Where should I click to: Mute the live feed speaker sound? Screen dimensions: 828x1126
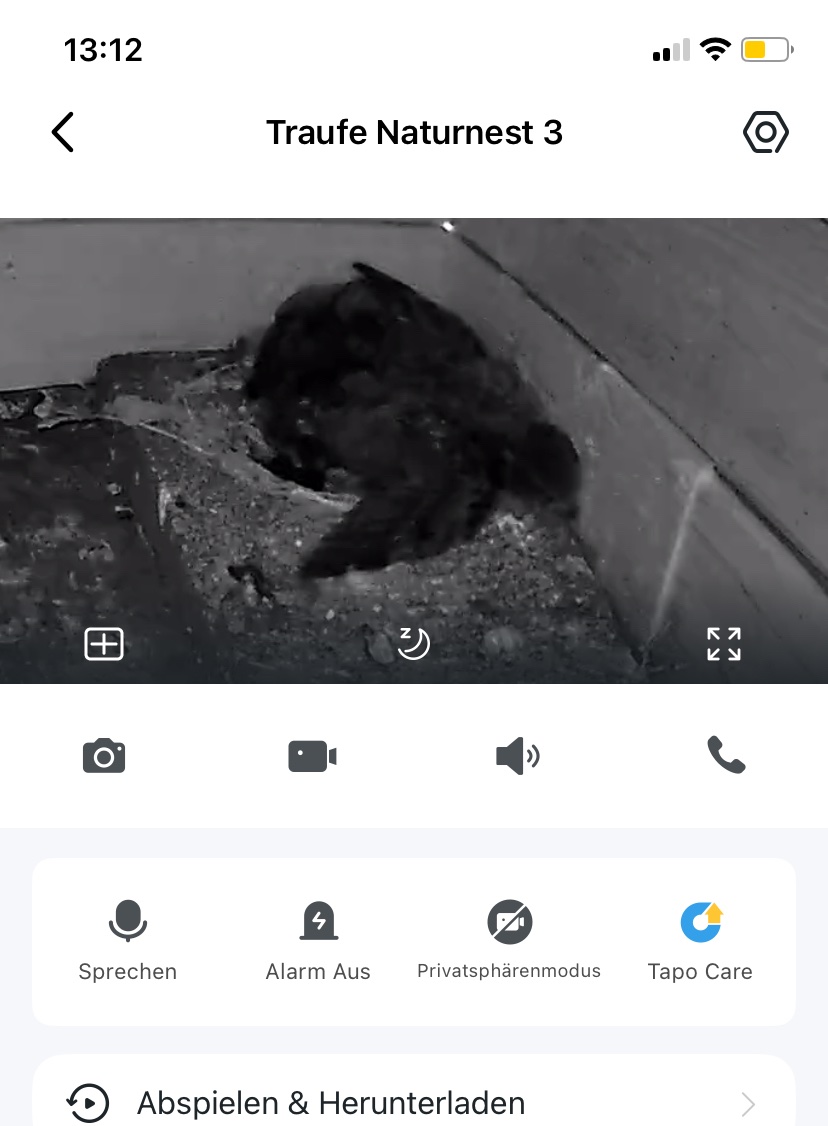coord(518,756)
